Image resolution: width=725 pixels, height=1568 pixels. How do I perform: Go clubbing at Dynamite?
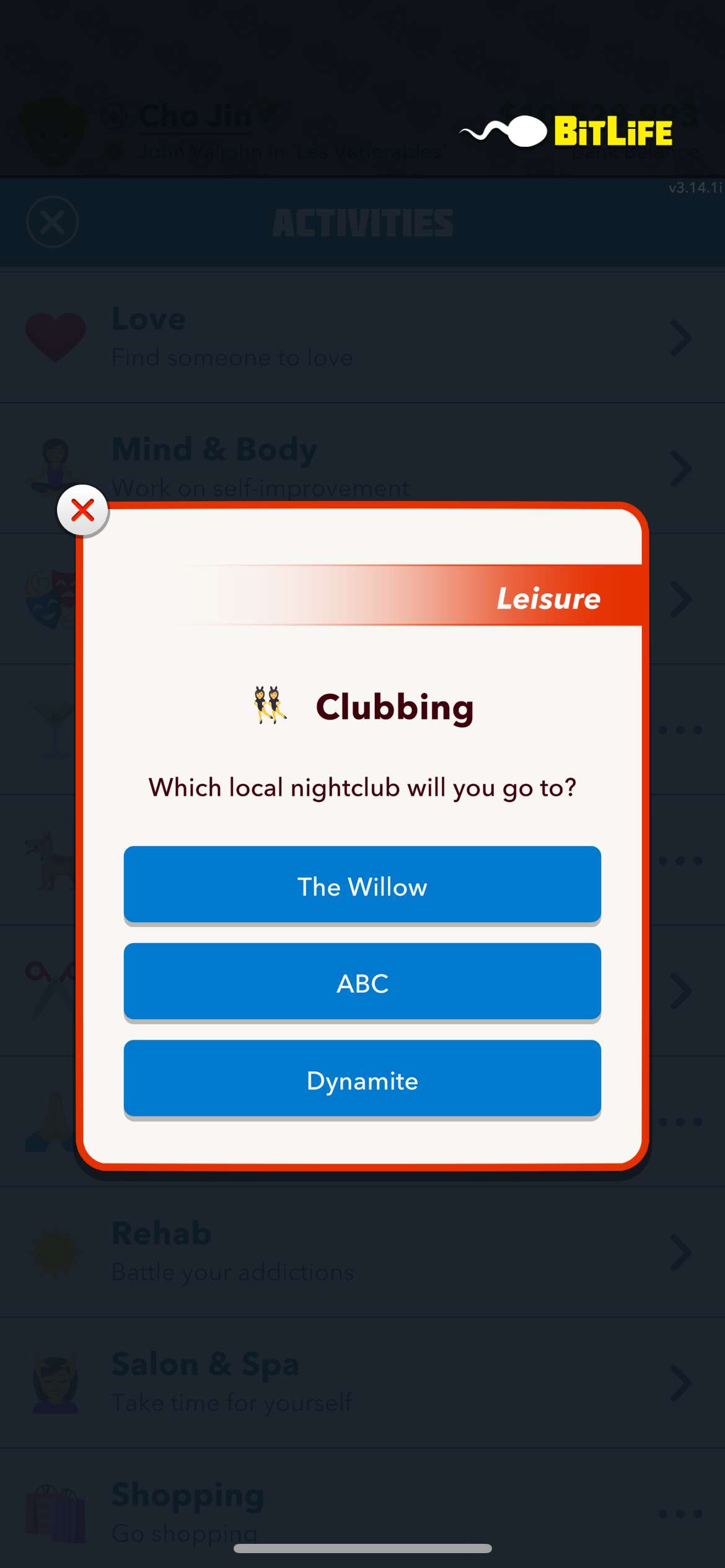click(362, 1080)
